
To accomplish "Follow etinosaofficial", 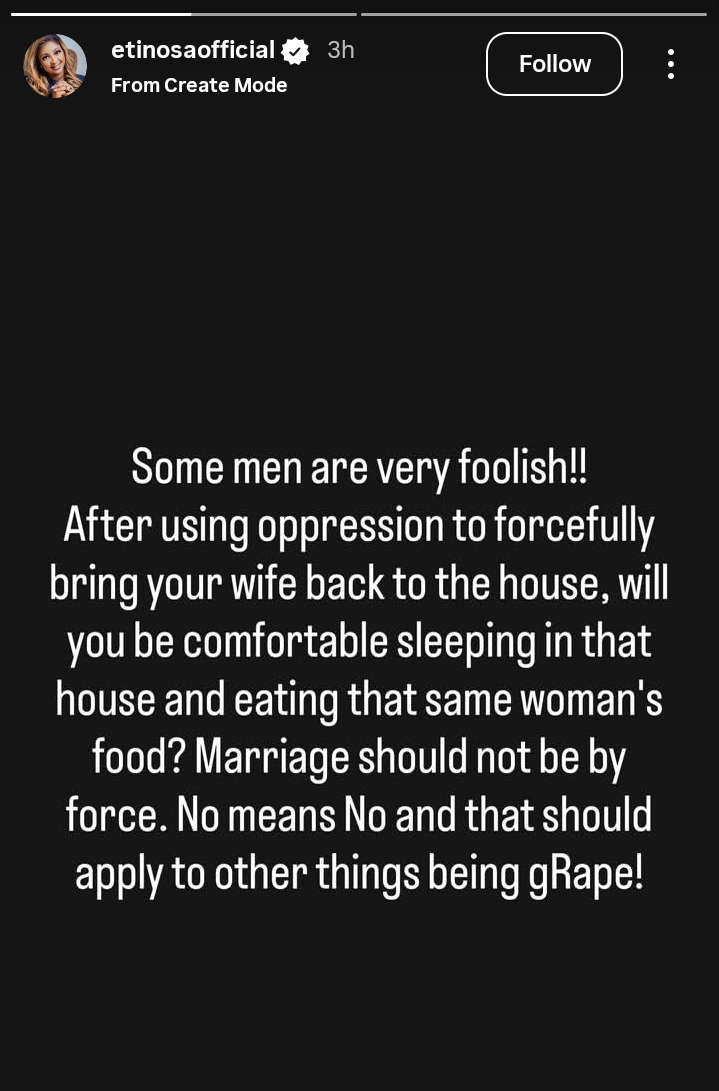I will click(554, 64).
